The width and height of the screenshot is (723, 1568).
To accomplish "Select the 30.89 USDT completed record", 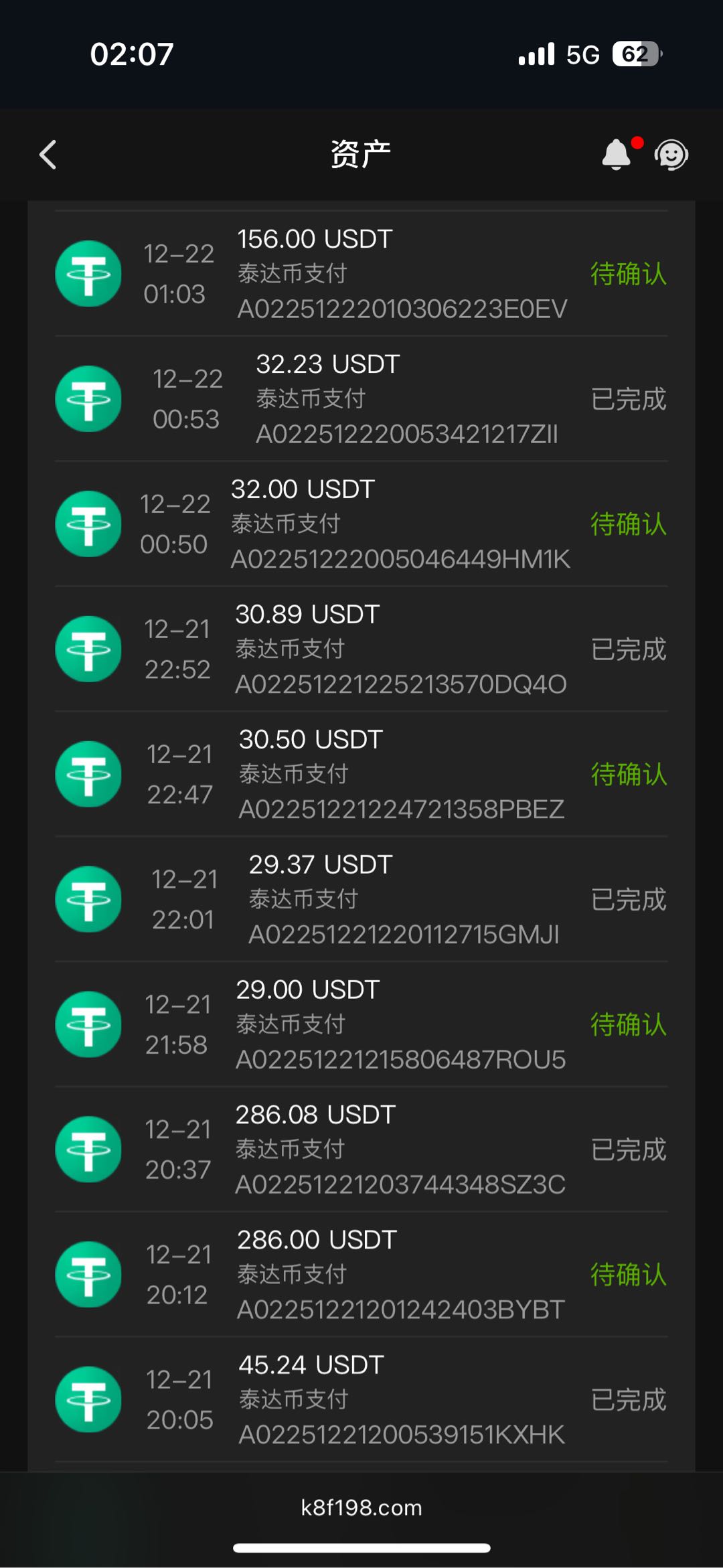I will (361, 649).
